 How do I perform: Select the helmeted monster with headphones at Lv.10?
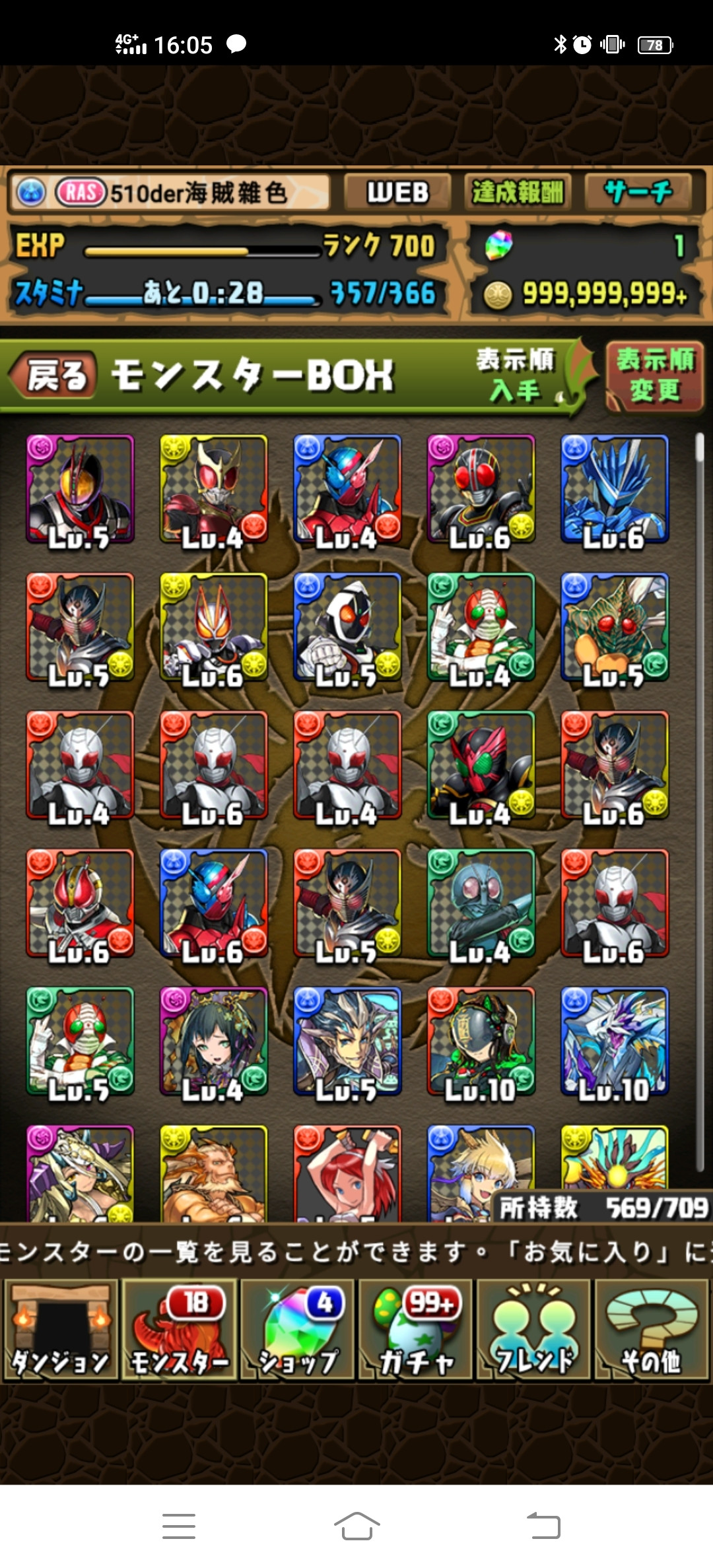(481, 1041)
